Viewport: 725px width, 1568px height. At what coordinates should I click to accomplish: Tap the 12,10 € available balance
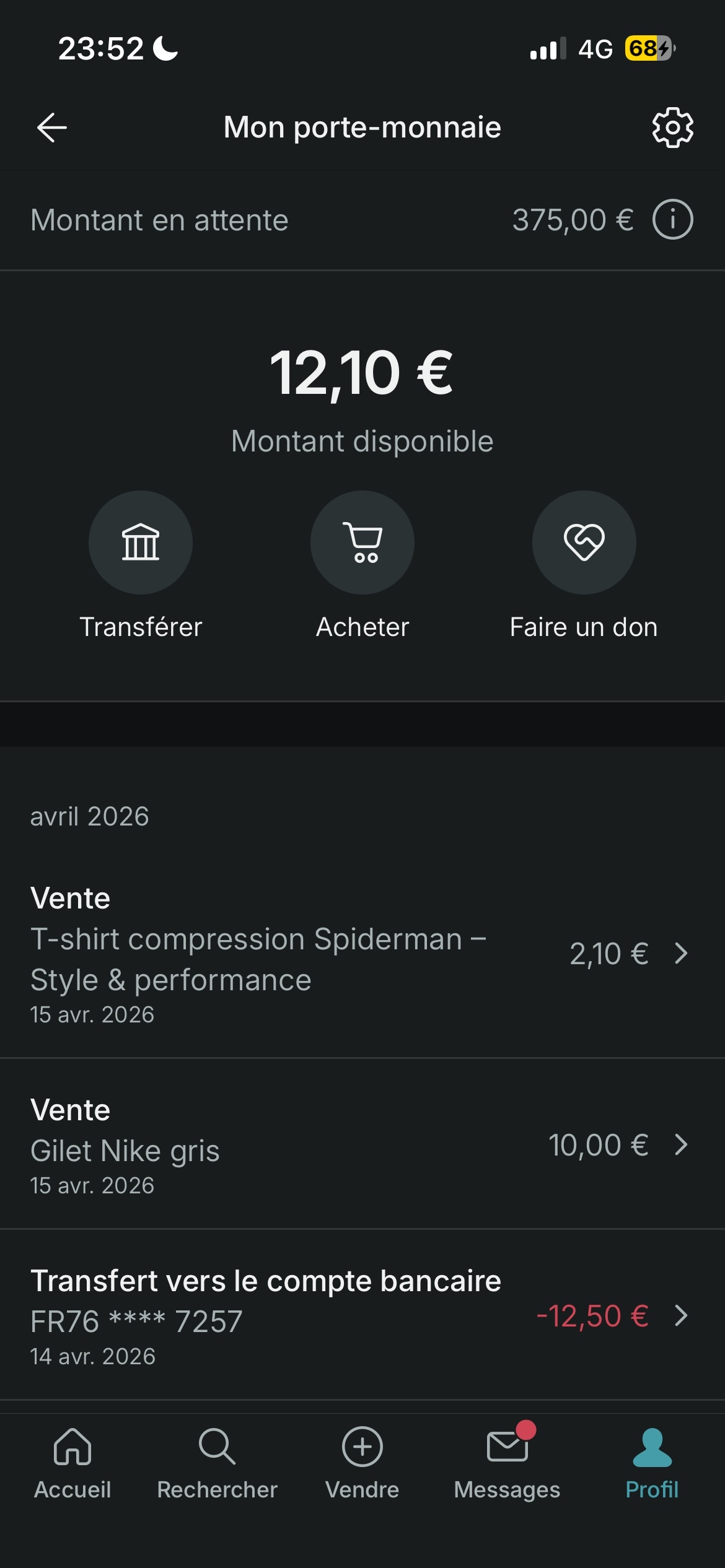pos(362,371)
